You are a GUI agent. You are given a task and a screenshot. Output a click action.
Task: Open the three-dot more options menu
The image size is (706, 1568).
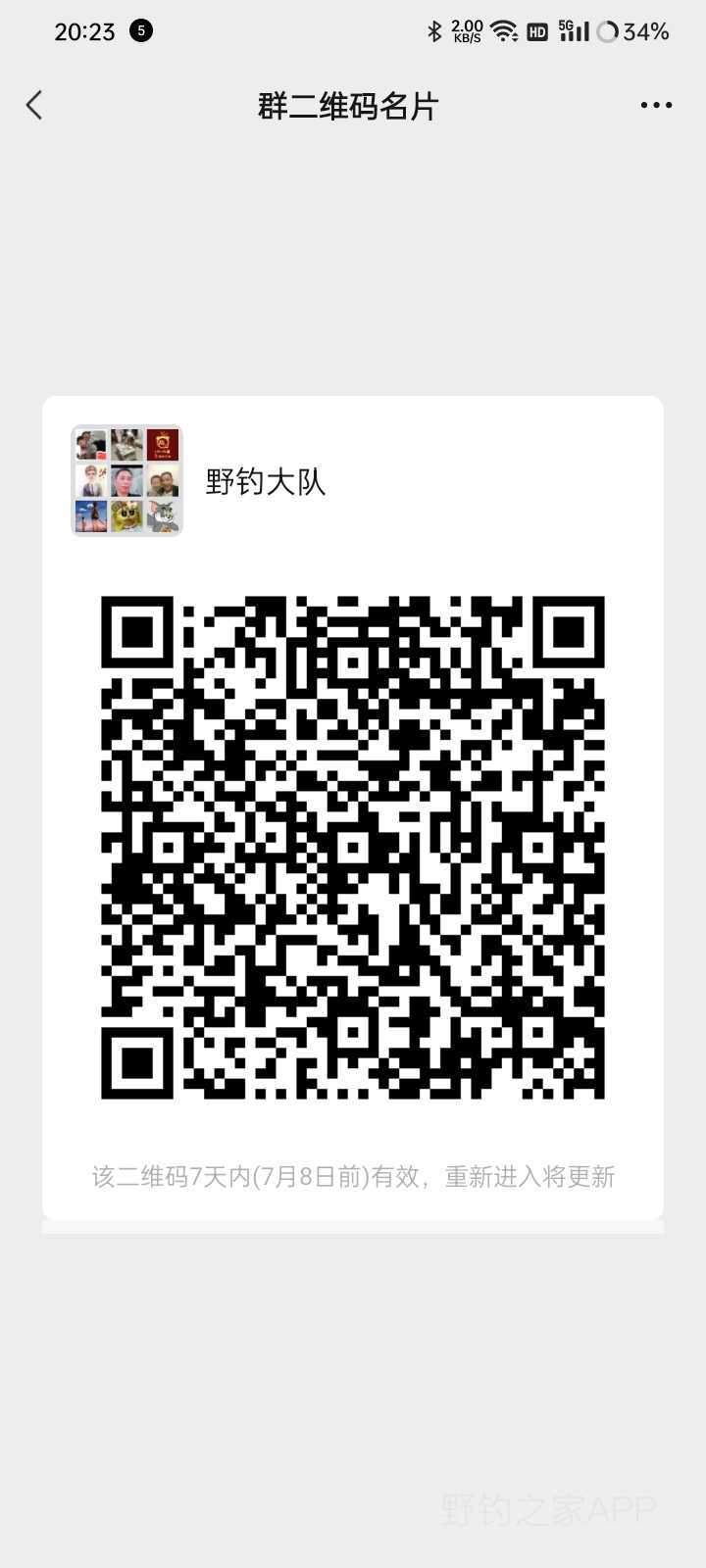656,105
